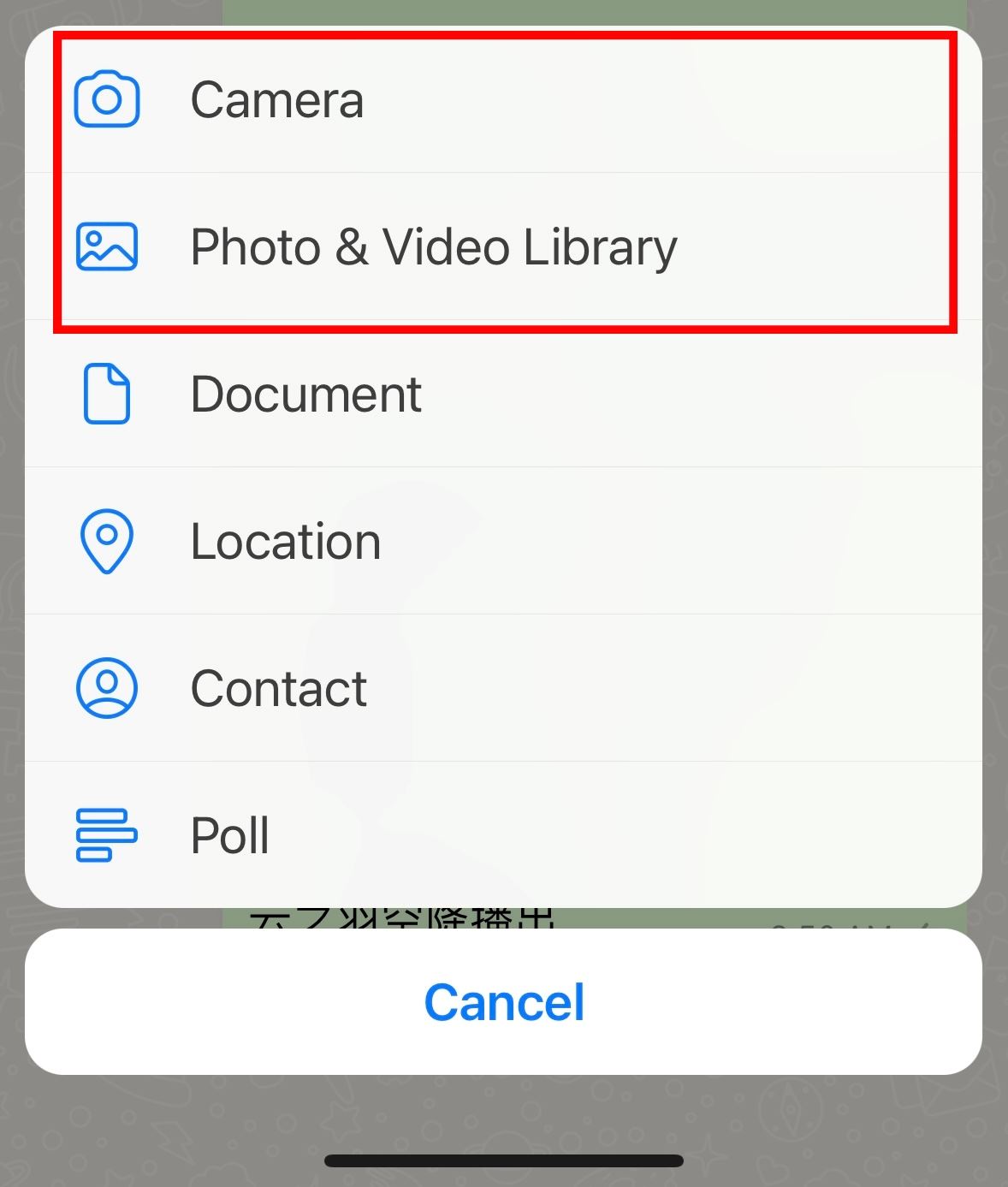Open Photo & Video Library
Screen dimensions: 1008x1187
[433, 247]
